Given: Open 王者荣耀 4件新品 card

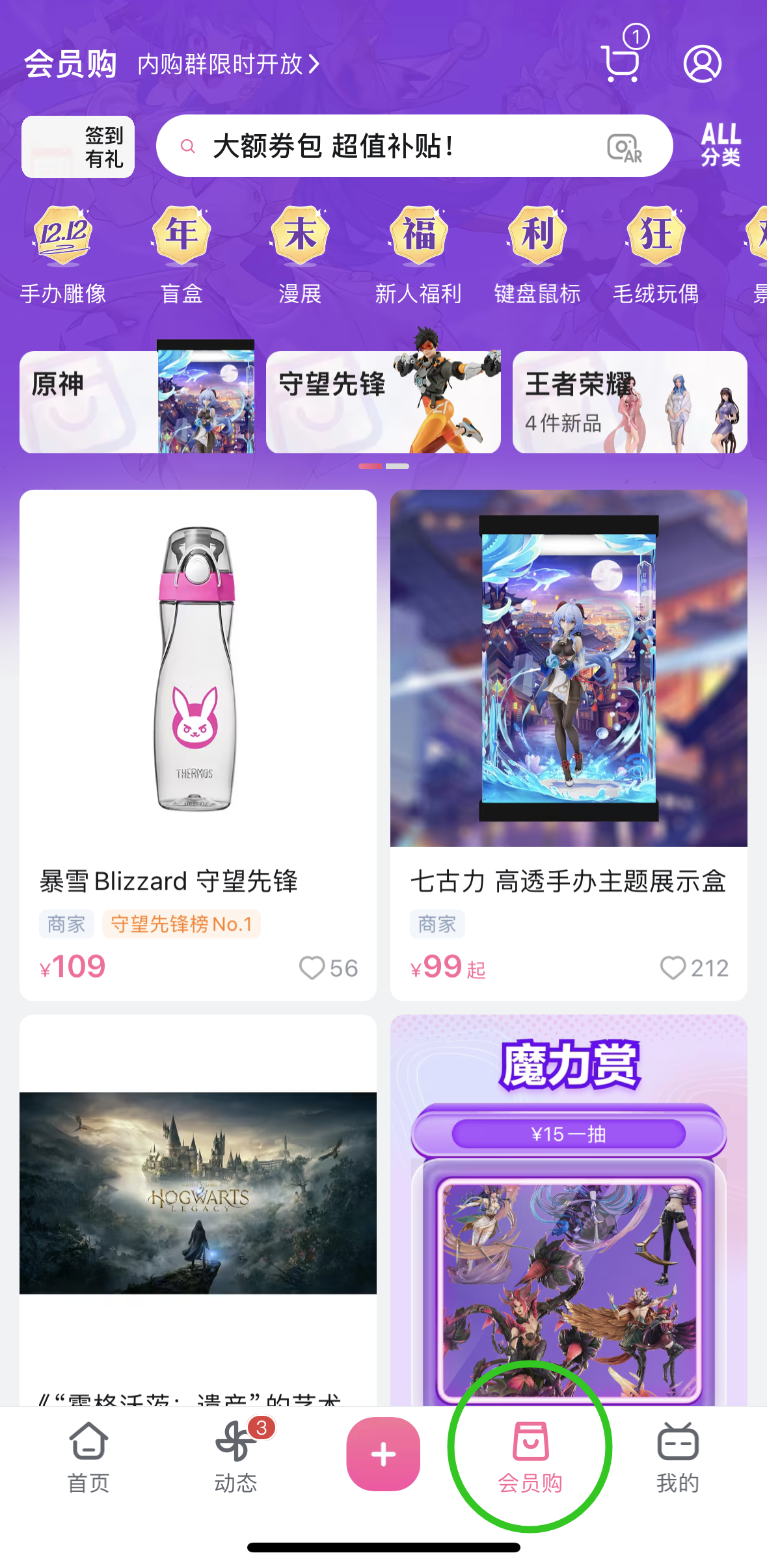Looking at the screenshot, I should click(x=630, y=402).
